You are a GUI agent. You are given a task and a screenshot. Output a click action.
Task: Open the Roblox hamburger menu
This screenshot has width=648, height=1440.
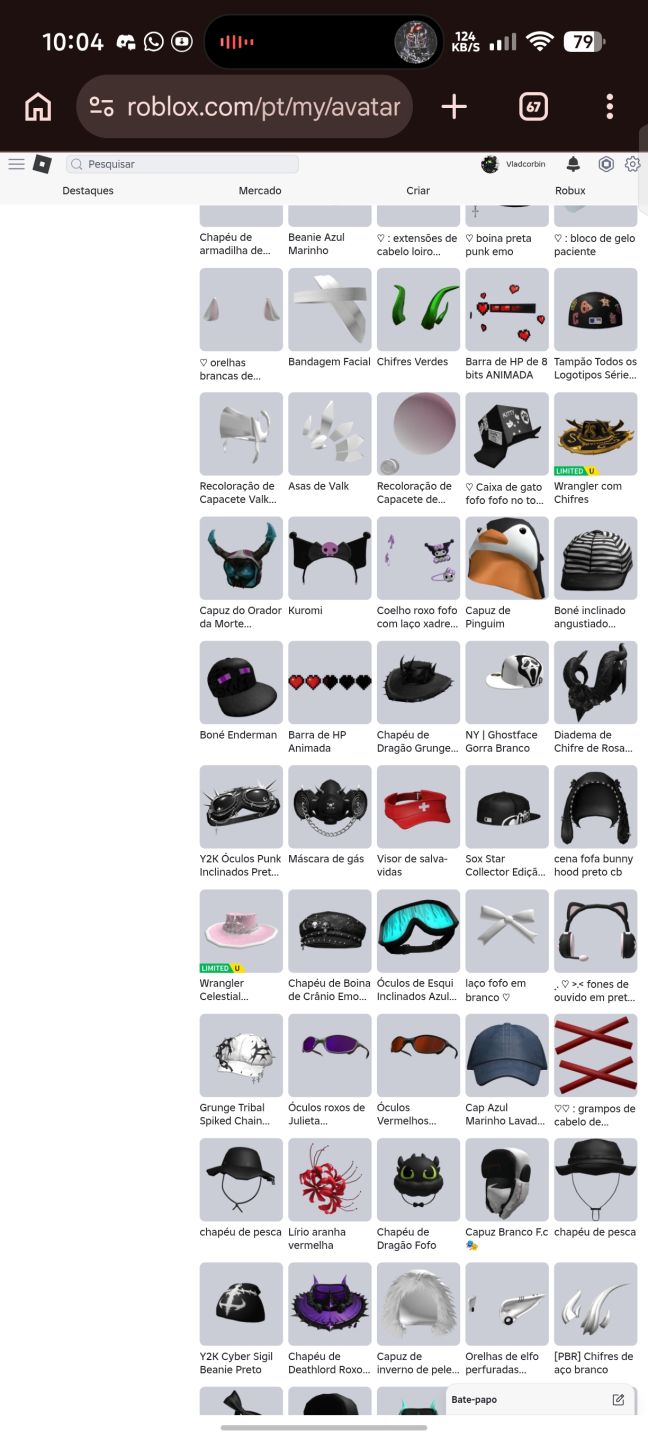(16, 164)
